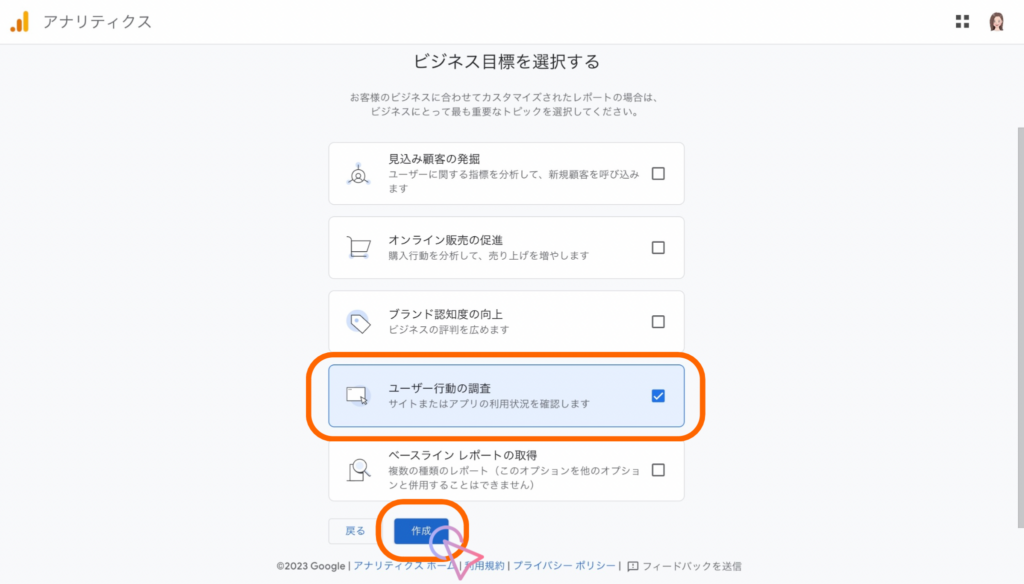Check the 見込み顧客の発掘 option
The image size is (1024, 584).
click(x=658, y=173)
